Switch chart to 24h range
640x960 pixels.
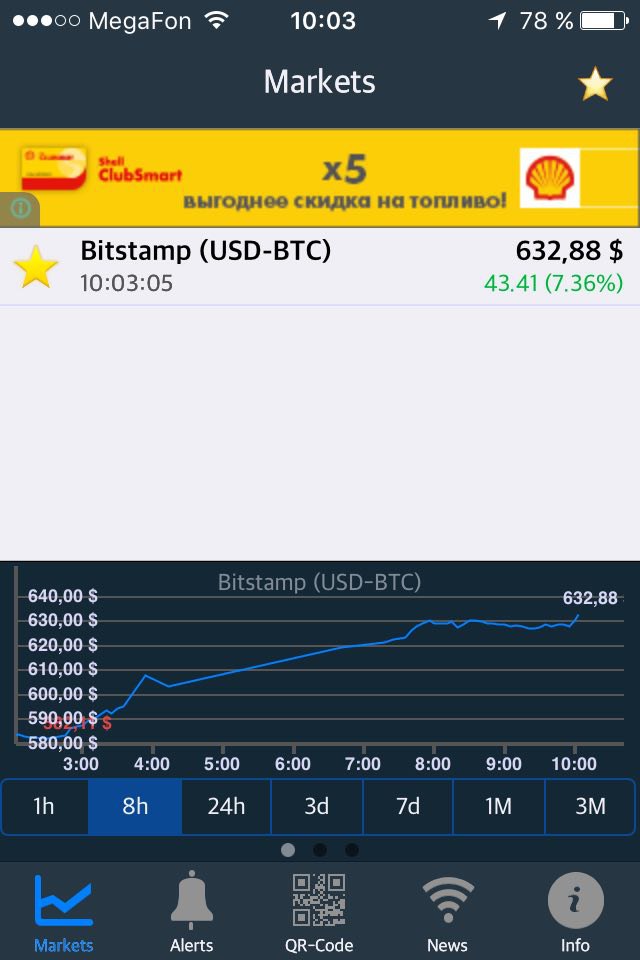pyautogui.click(x=226, y=806)
